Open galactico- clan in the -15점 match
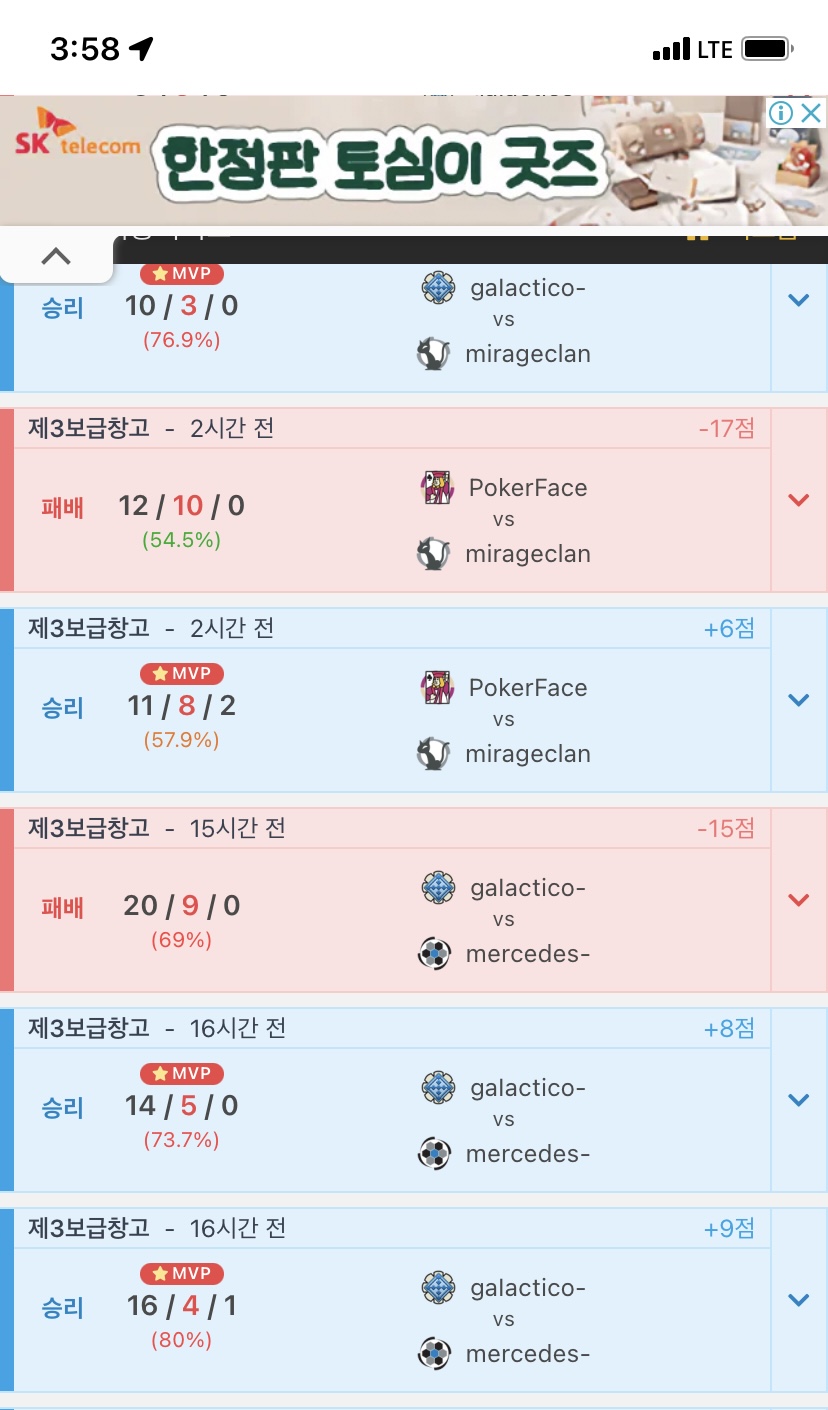The image size is (828, 1410). (527, 888)
